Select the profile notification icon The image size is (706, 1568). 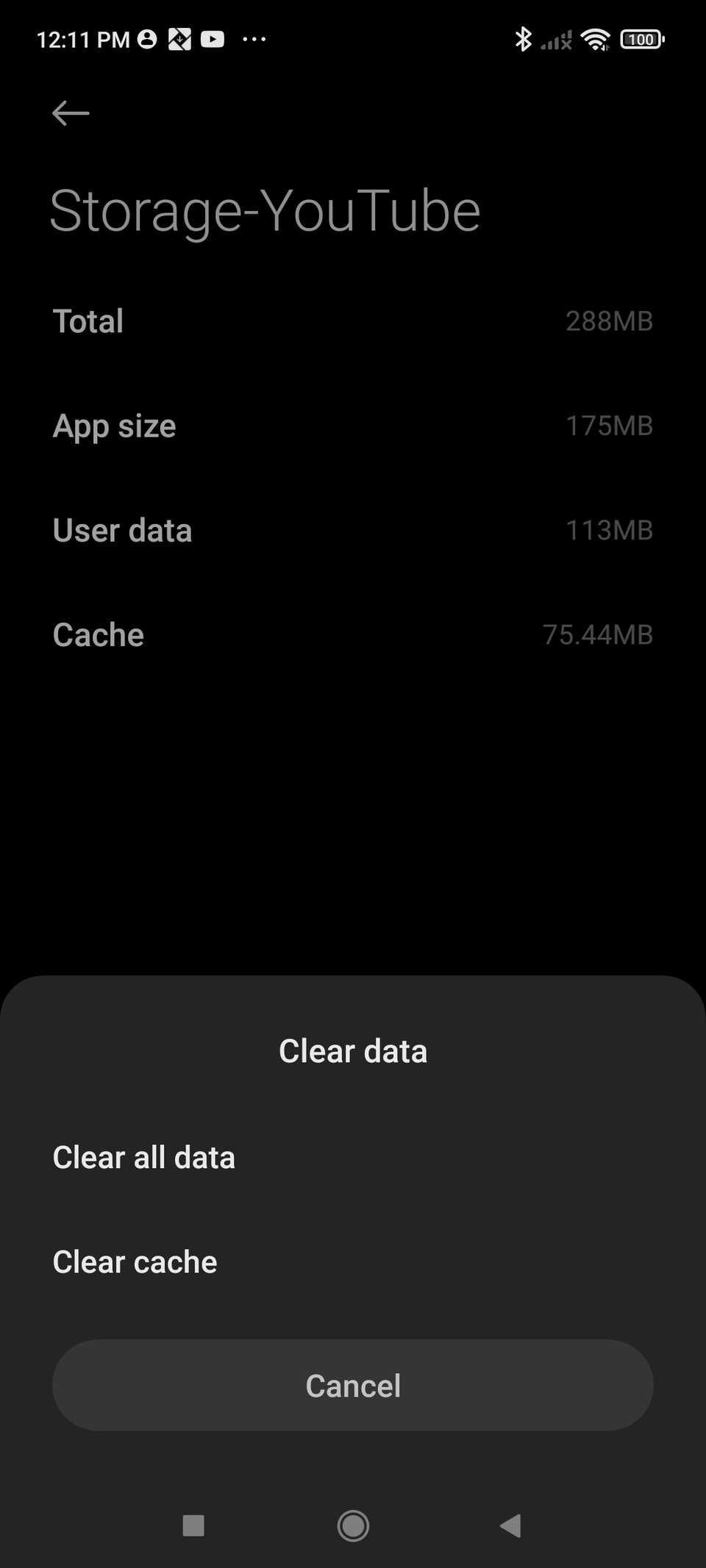(146, 39)
